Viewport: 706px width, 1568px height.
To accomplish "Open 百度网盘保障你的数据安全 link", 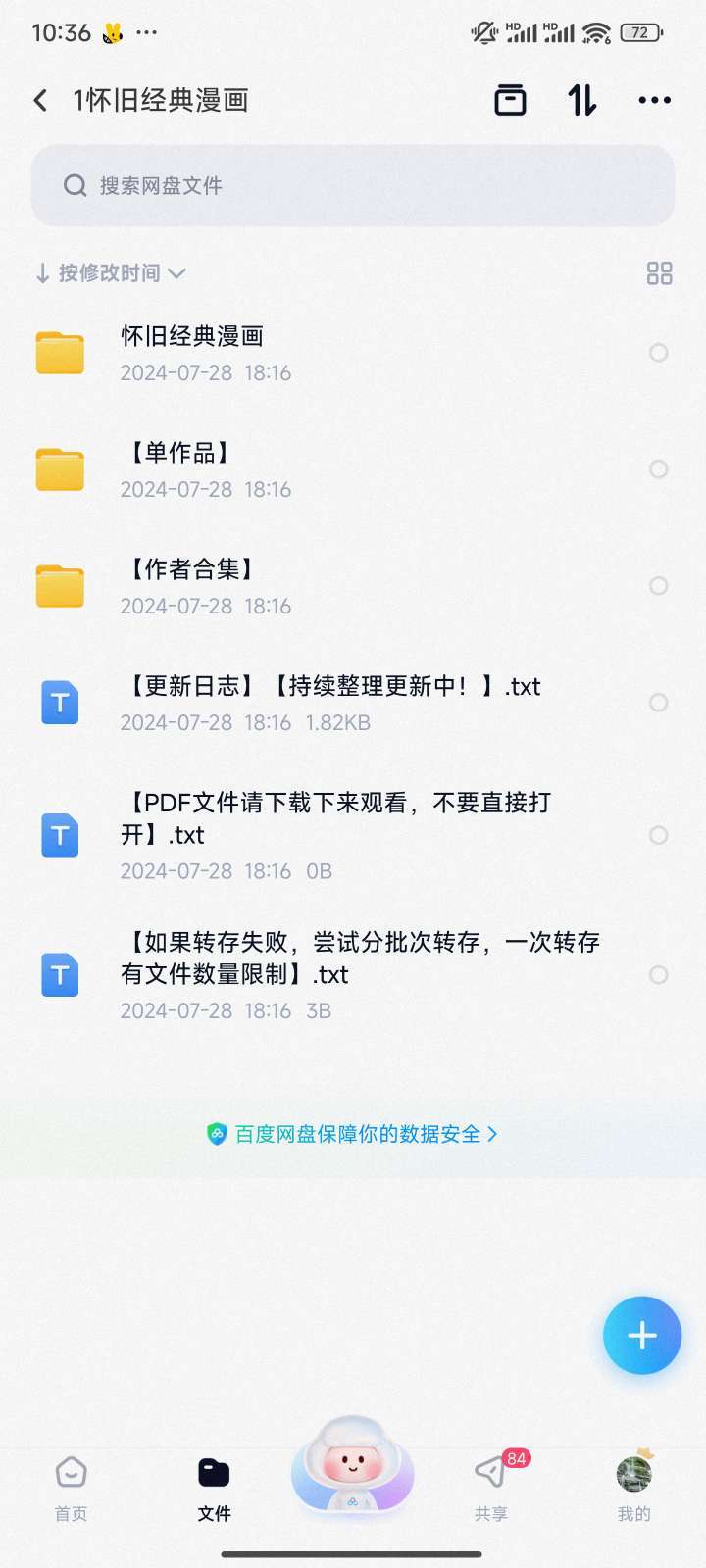I will click(x=353, y=1134).
